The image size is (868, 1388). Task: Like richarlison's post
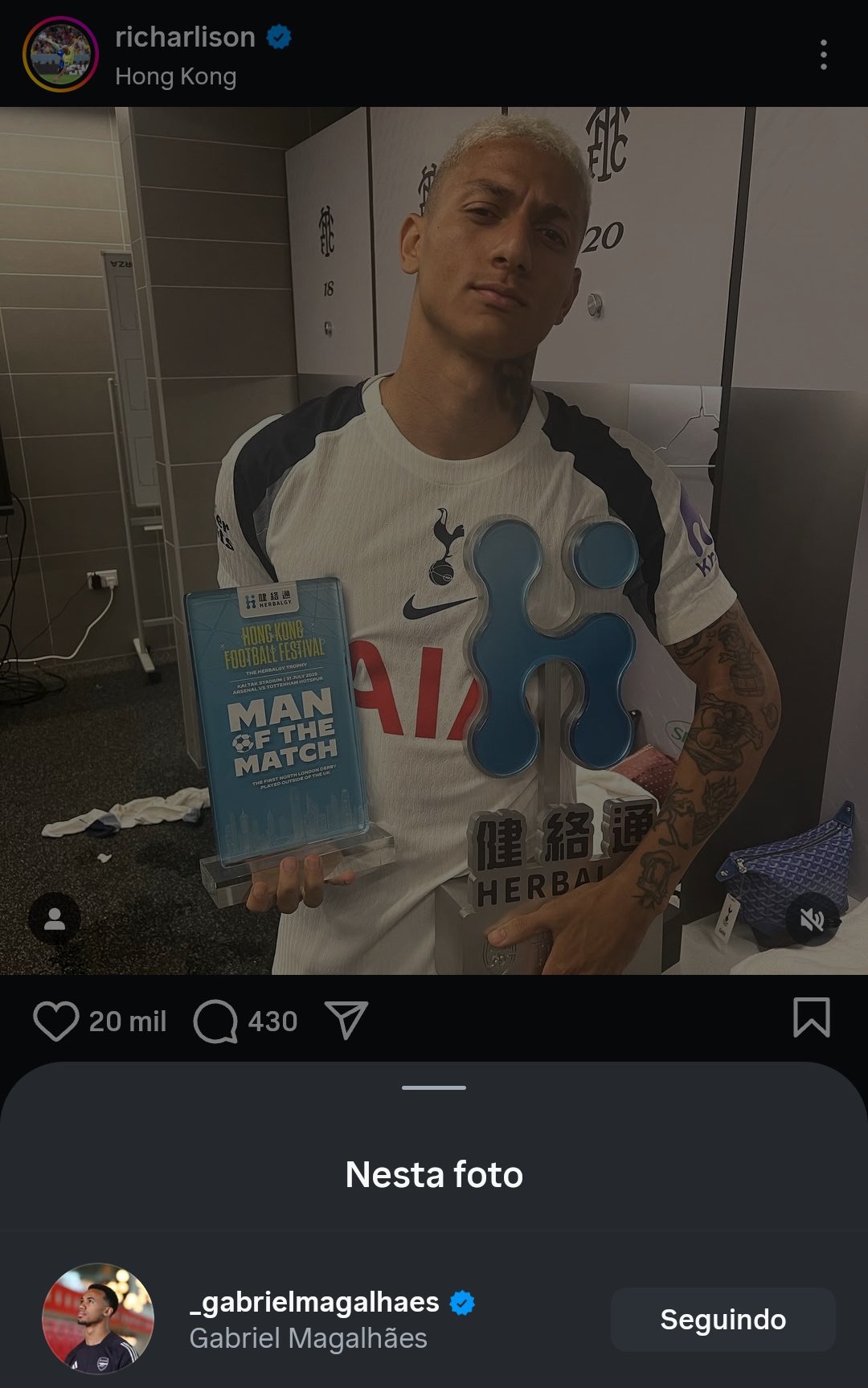pyautogui.click(x=55, y=1021)
